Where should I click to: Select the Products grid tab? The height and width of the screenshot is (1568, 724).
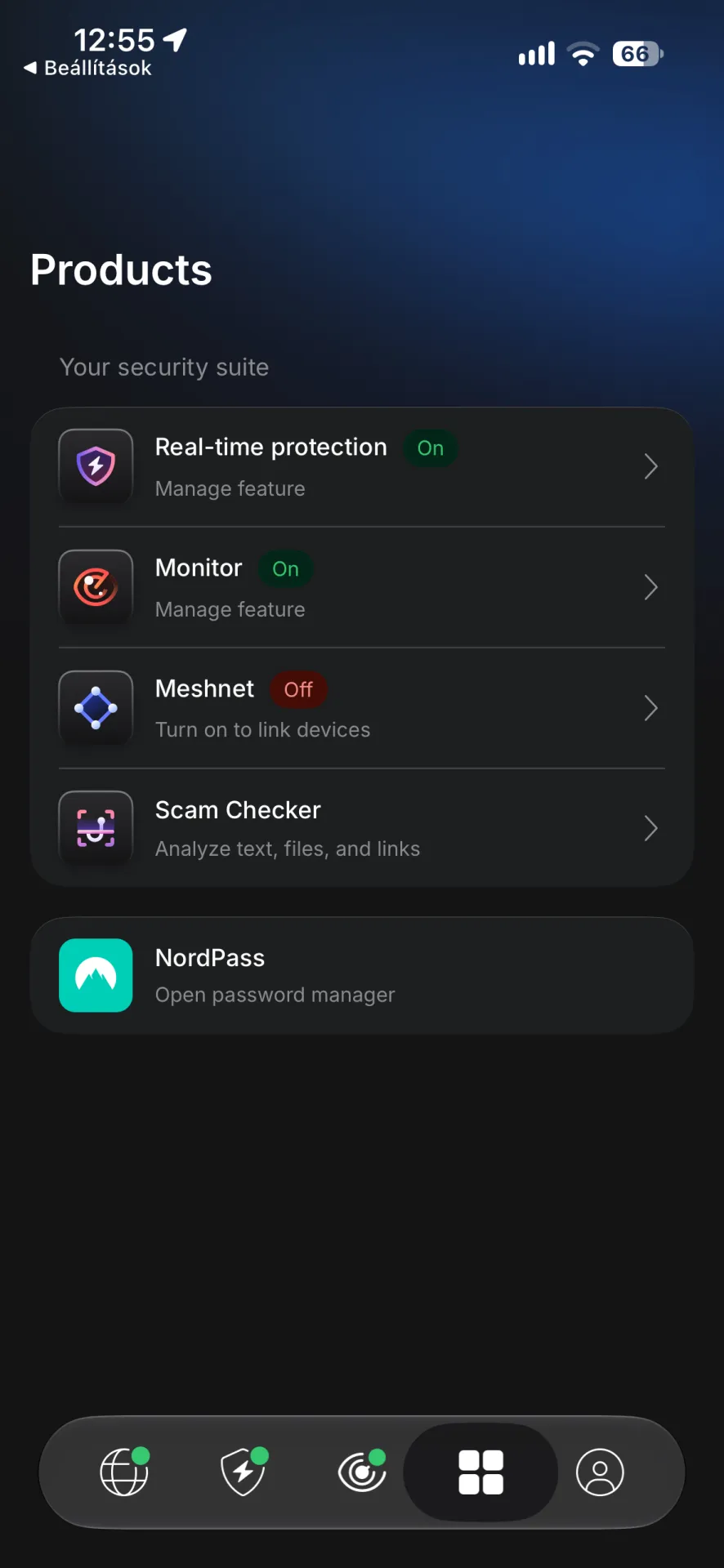pyautogui.click(x=480, y=1472)
